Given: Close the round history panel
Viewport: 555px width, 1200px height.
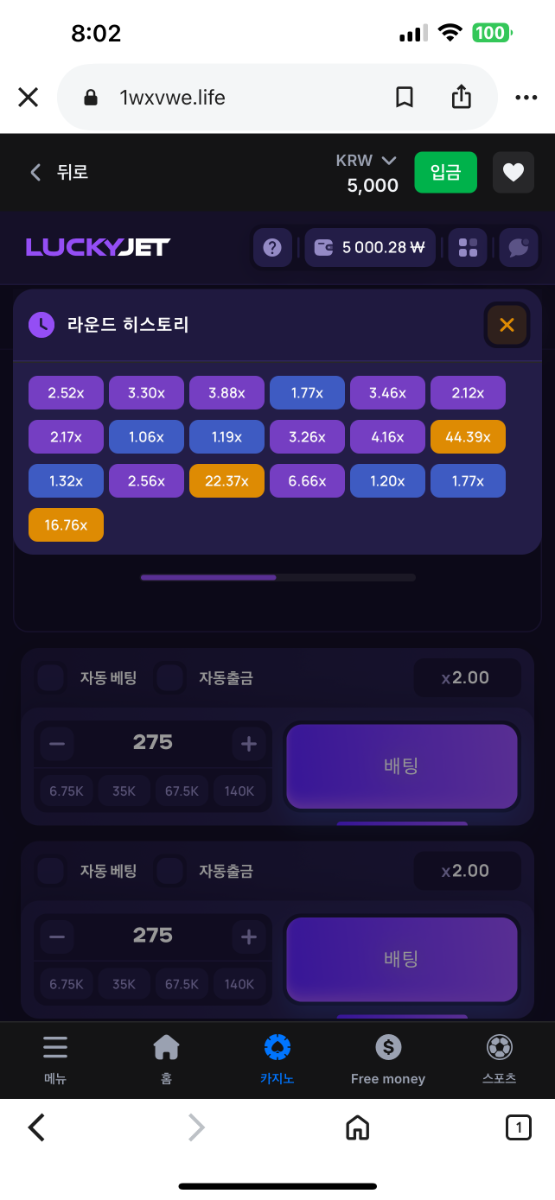Looking at the screenshot, I should click(507, 325).
